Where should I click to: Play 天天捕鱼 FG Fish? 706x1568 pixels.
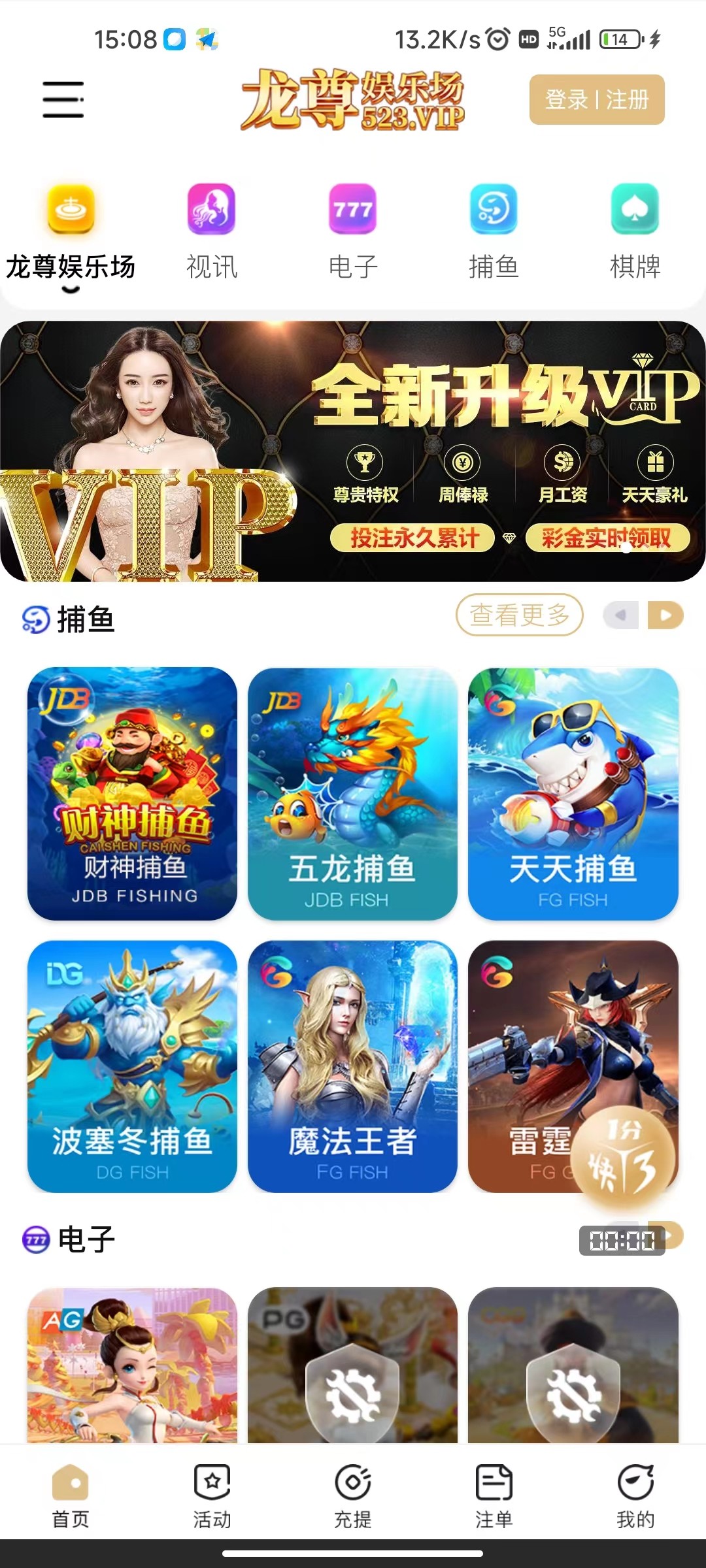[x=573, y=793]
